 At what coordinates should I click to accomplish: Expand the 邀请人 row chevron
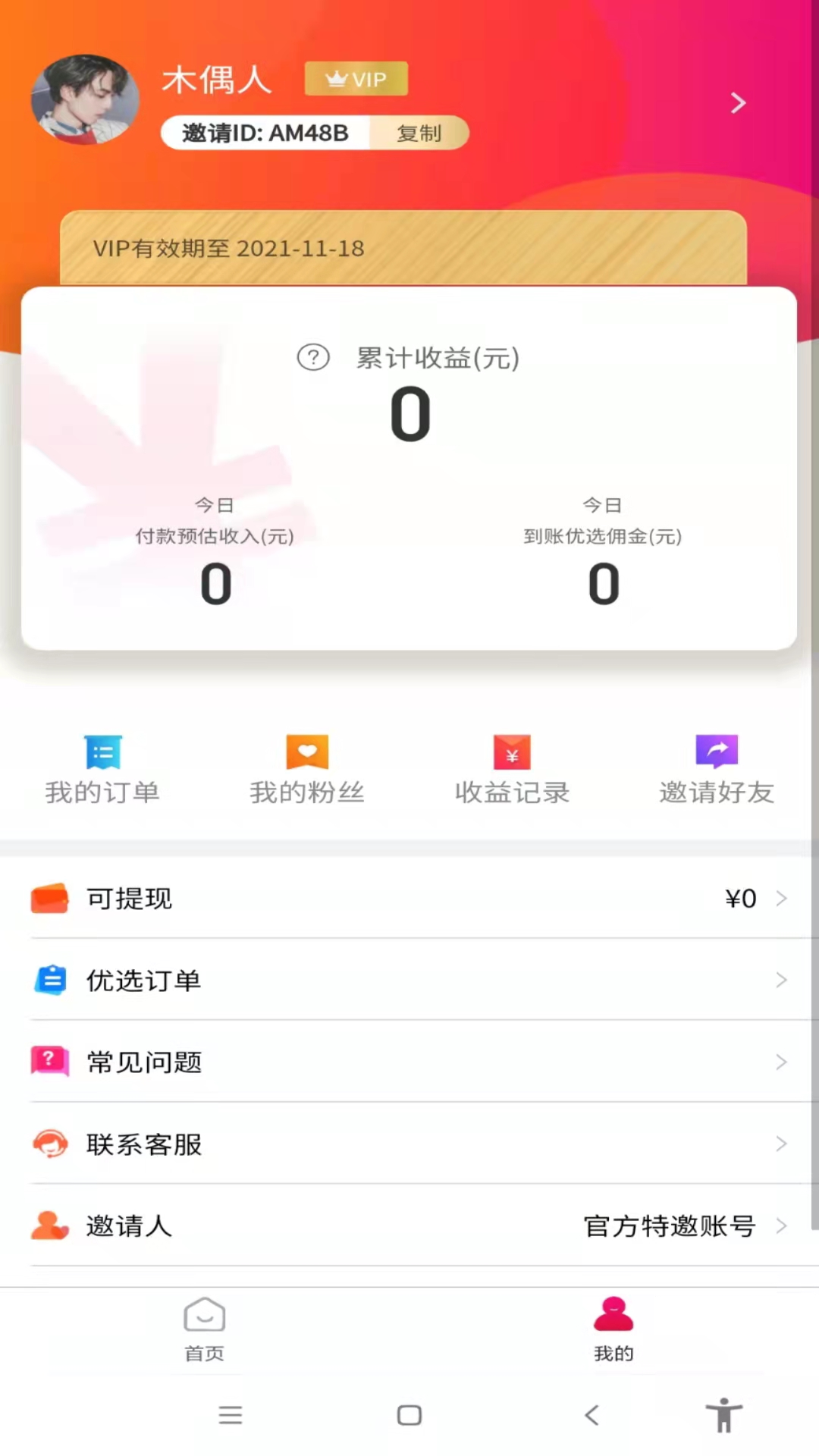coord(783,1225)
